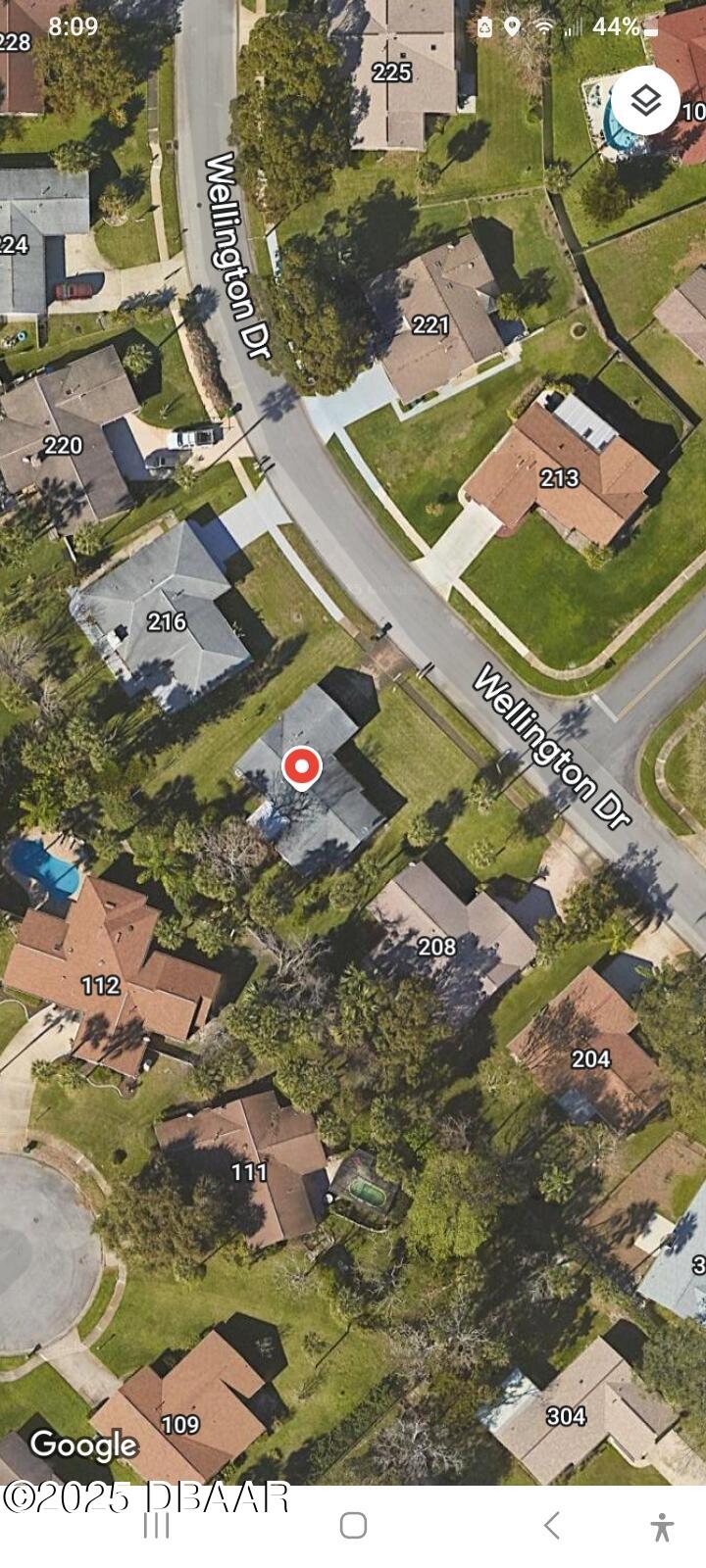Tap the red location pin marker
Image resolution: width=706 pixels, height=1568 pixels.
pos(302,767)
